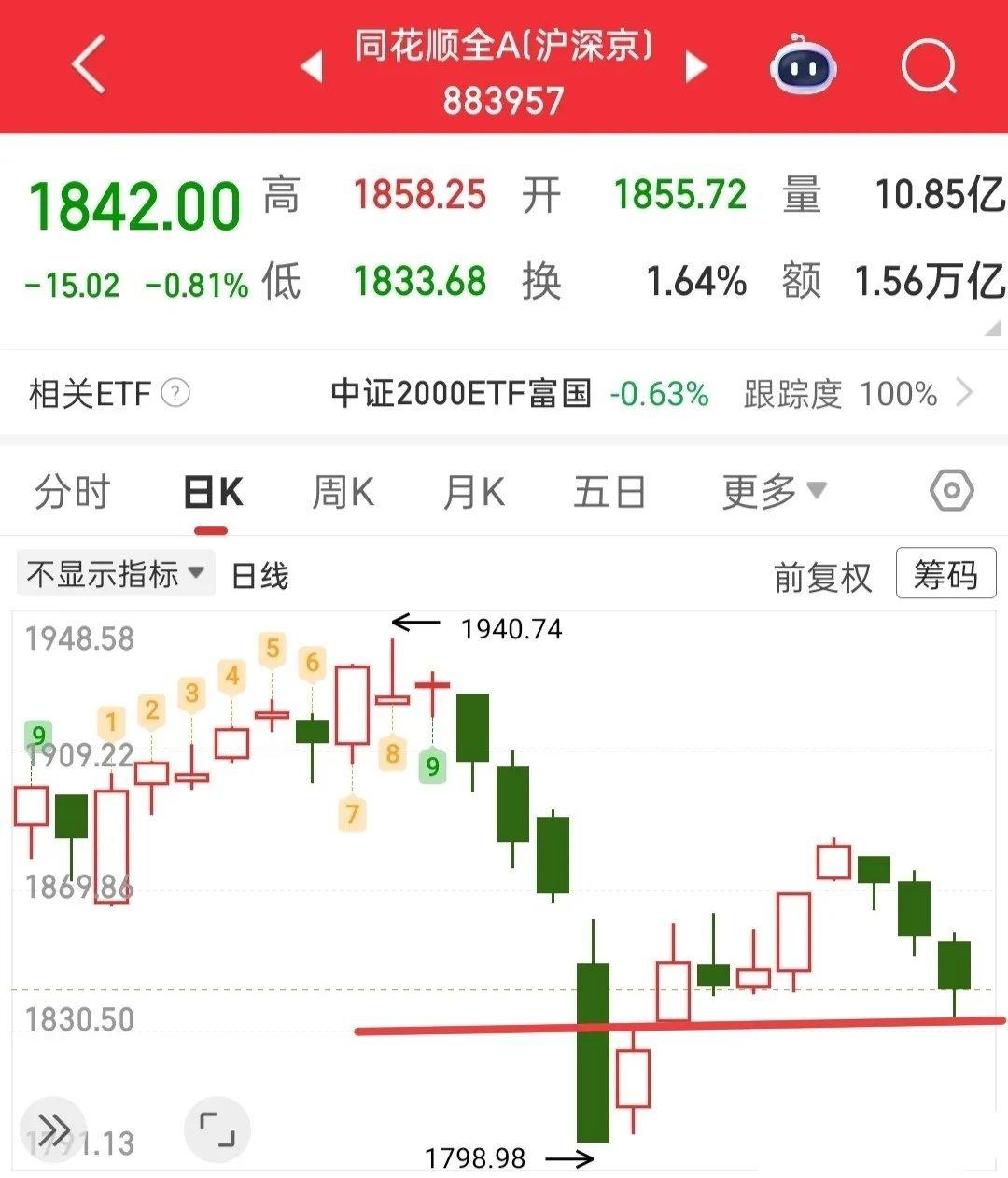The height and width of the screenshot is (1178, 1008).
Task: Open 中证2000ETF富国 fund details
Action: (462, 393)
